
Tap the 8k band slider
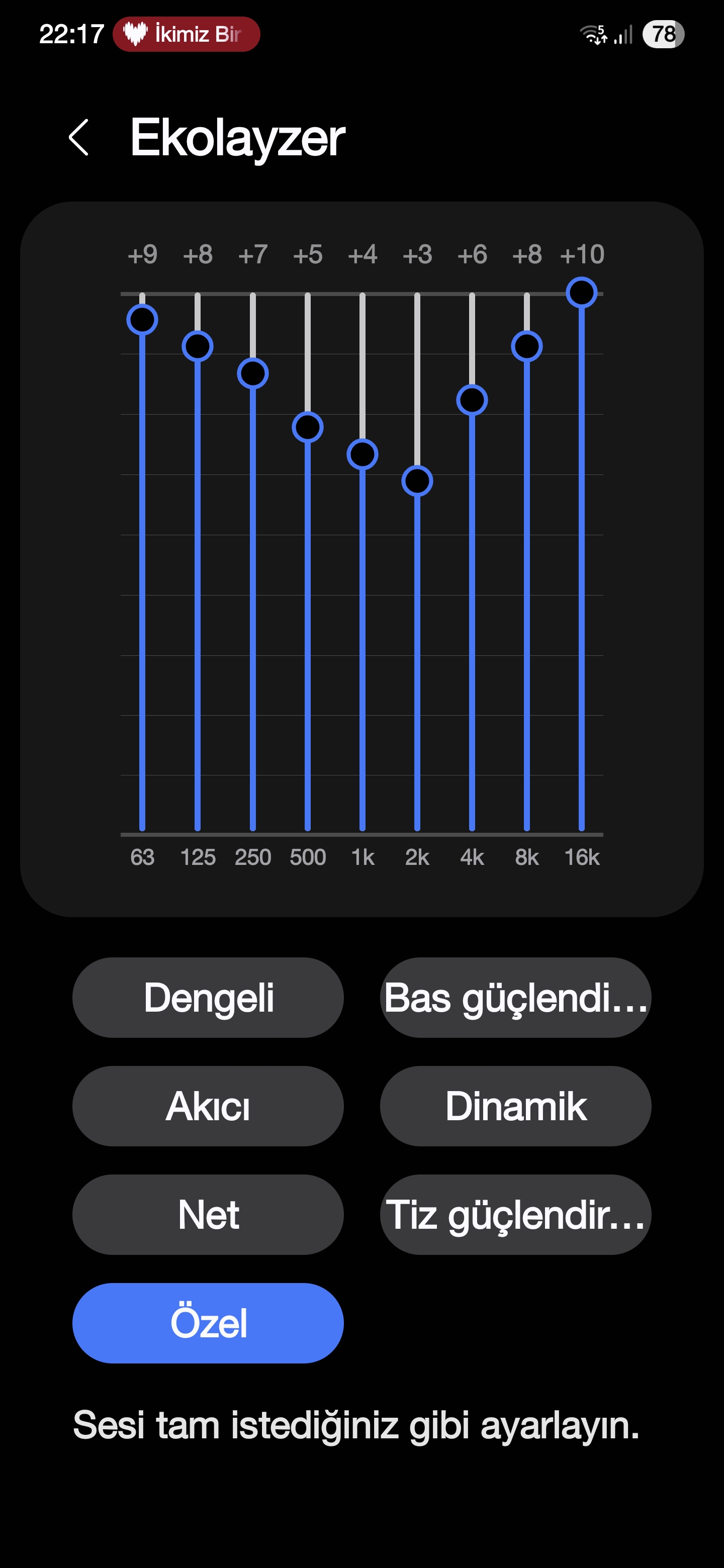coord(527,347)
